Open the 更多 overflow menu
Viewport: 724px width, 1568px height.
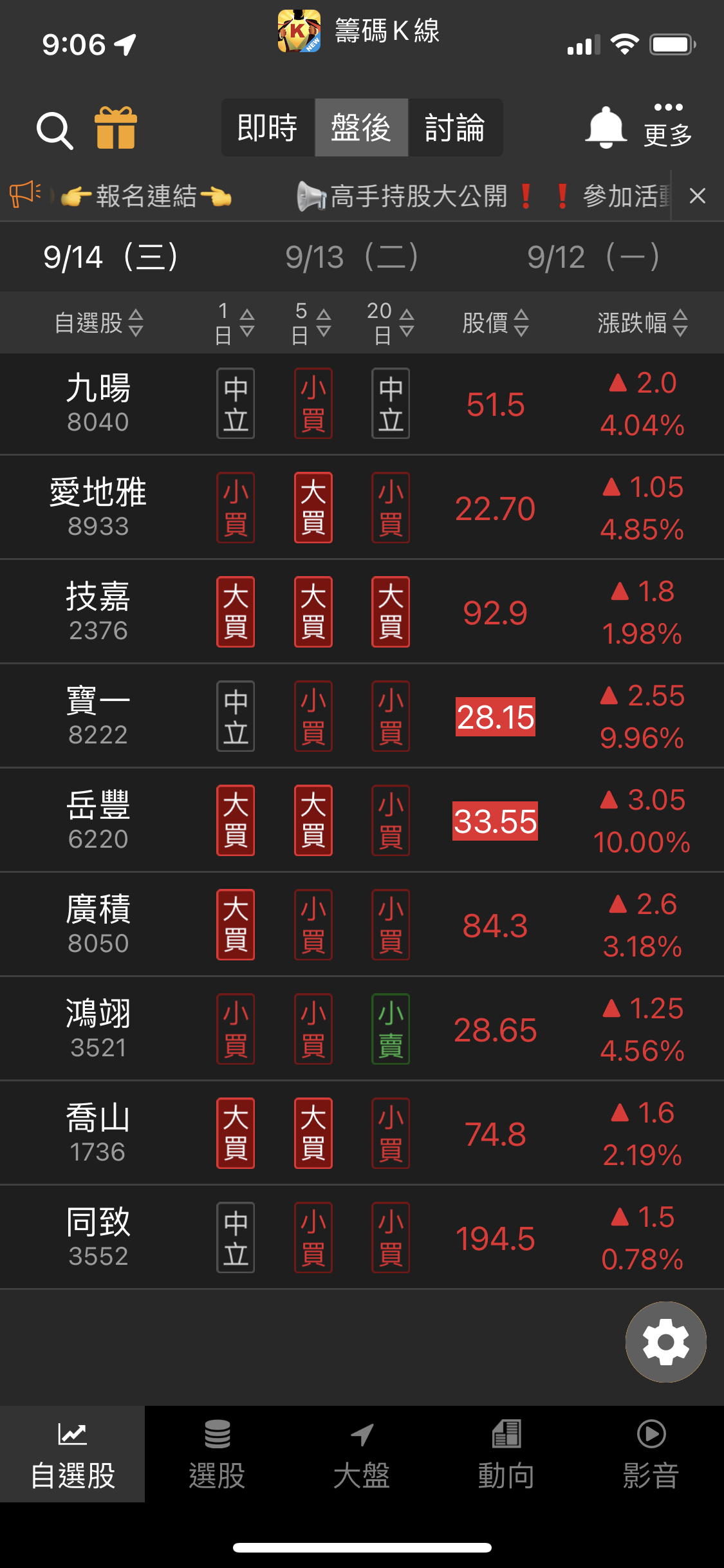point(668,126)
